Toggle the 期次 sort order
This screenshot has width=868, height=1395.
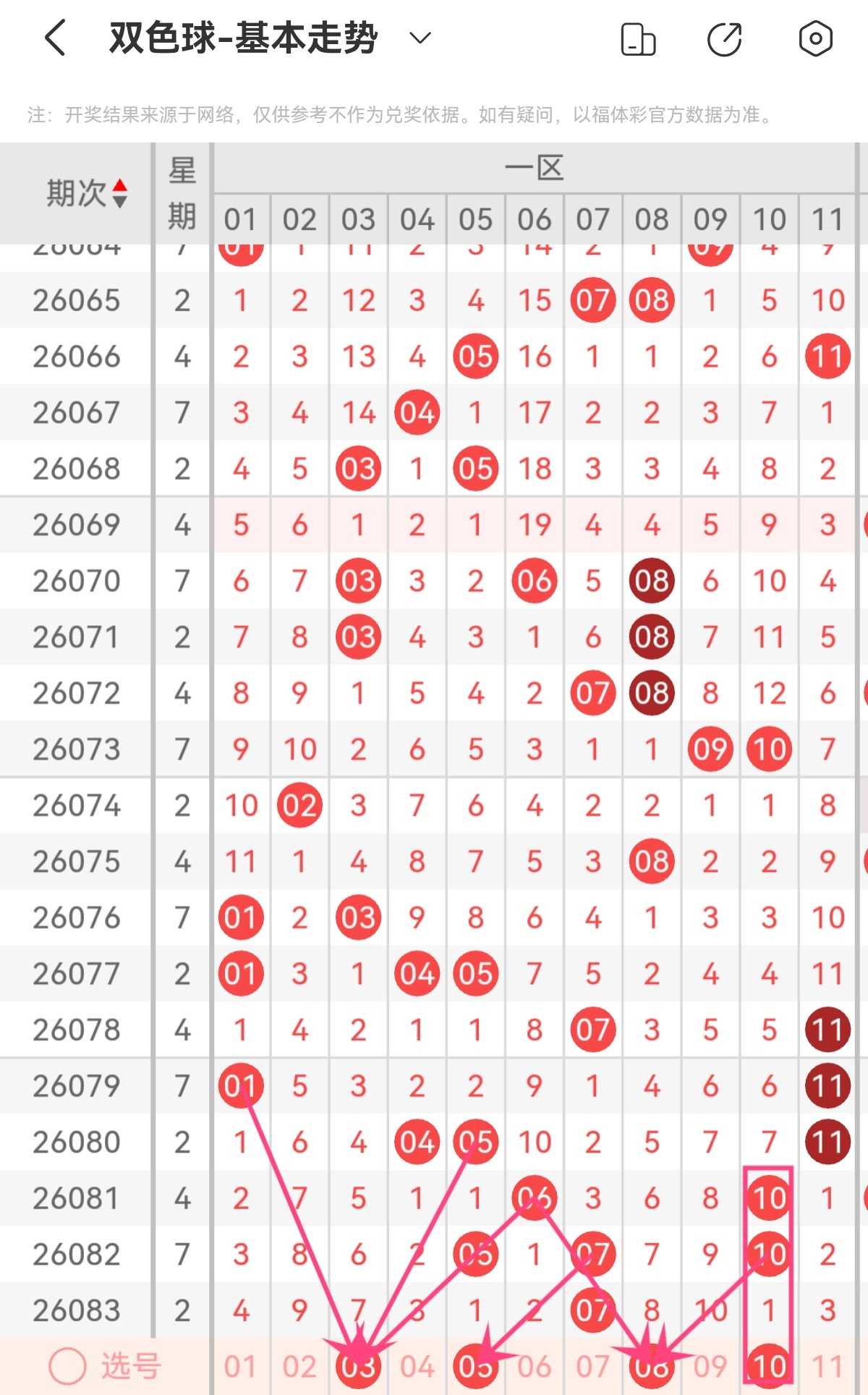click(87, 193)
